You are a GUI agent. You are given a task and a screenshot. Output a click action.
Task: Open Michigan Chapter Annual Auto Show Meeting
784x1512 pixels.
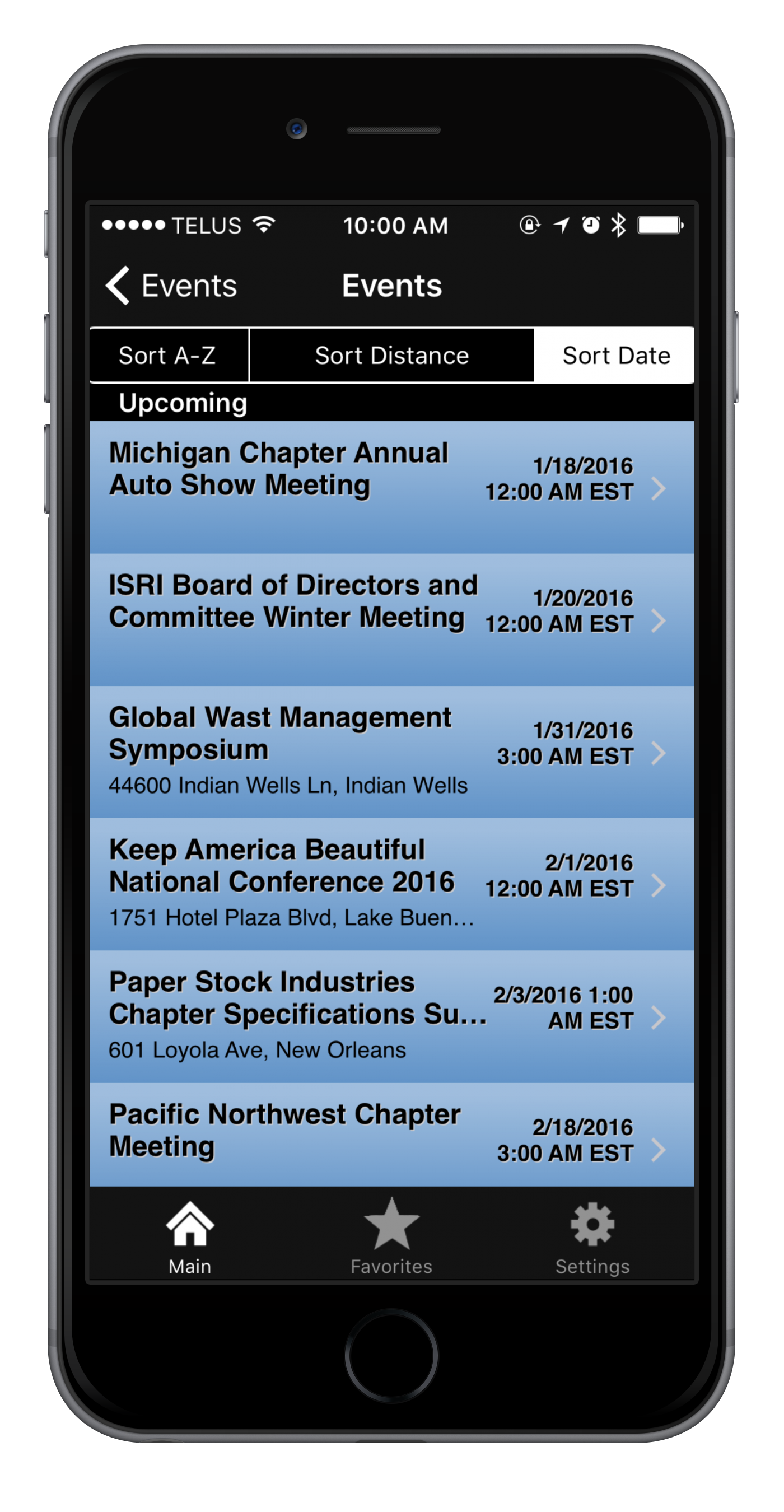pos(391,487)
